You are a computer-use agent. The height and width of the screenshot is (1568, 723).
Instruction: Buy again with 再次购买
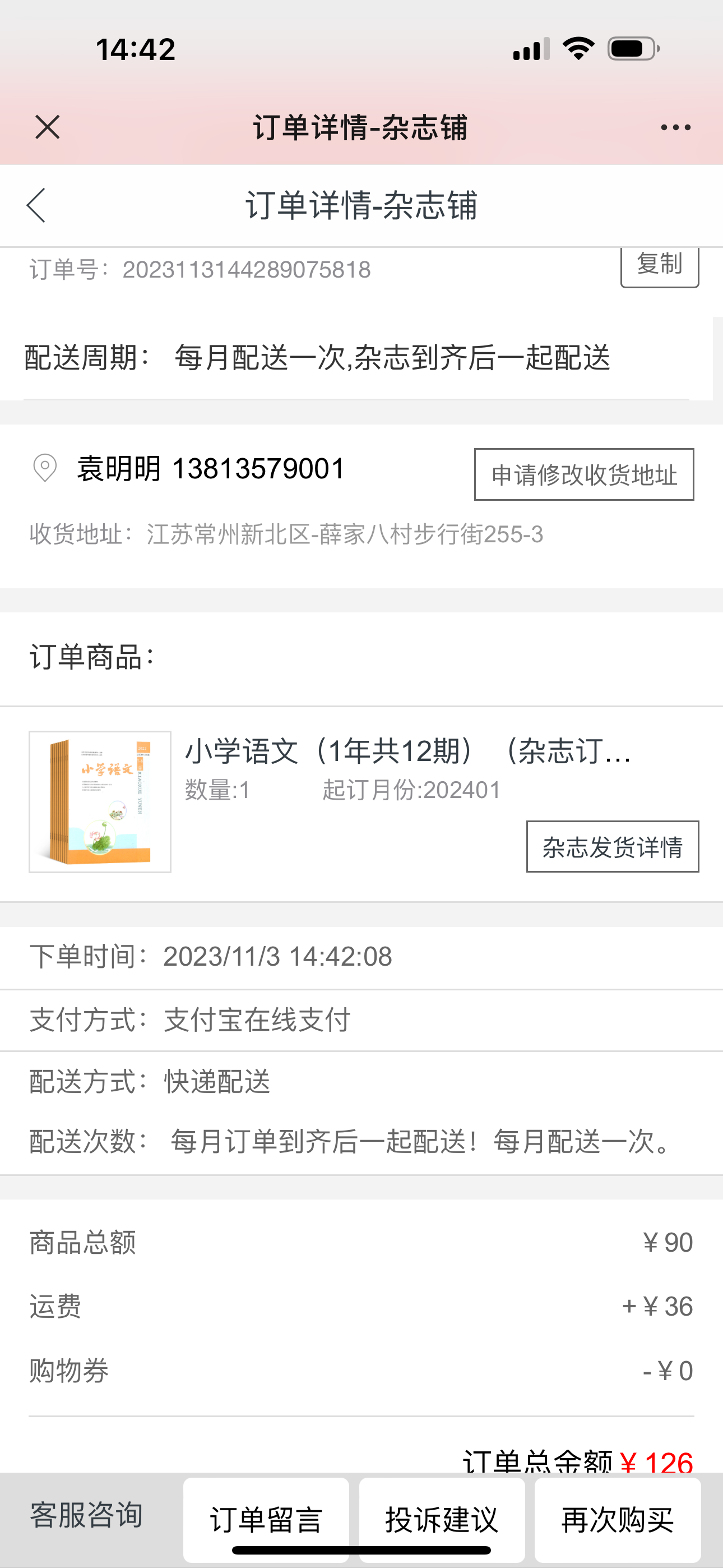click(x=618, y=1520)
